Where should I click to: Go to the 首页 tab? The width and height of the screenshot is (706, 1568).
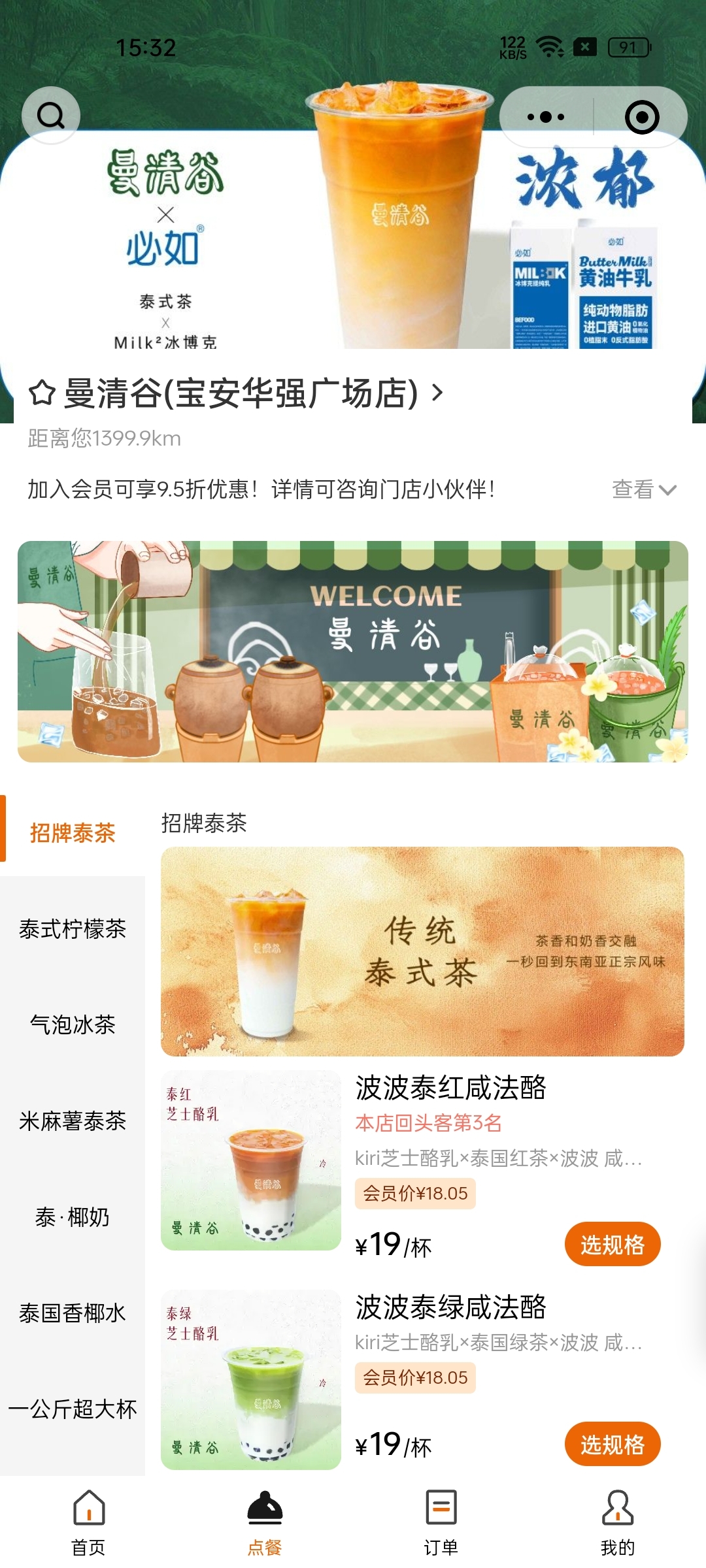(x=89, y=1522)
